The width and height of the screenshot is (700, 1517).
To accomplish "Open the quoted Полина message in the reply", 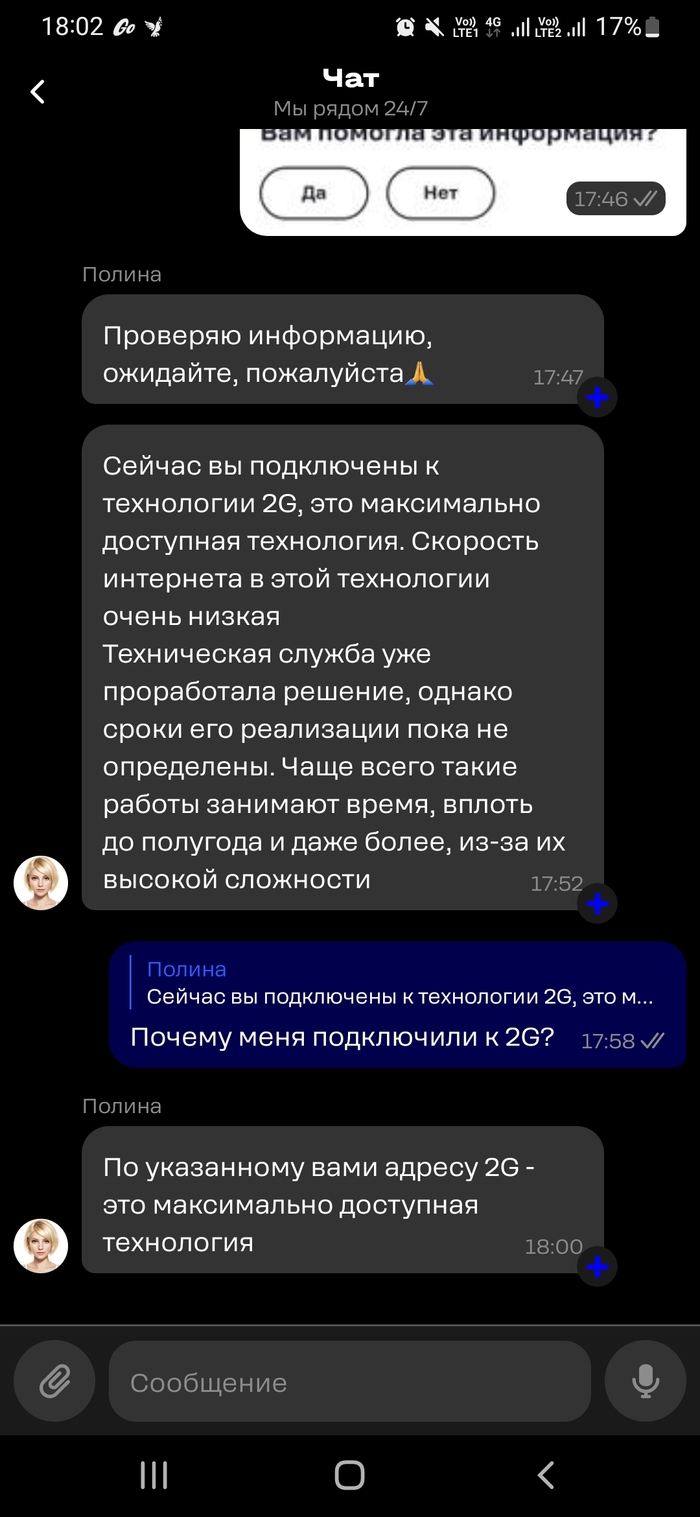I will pos(400,983).
